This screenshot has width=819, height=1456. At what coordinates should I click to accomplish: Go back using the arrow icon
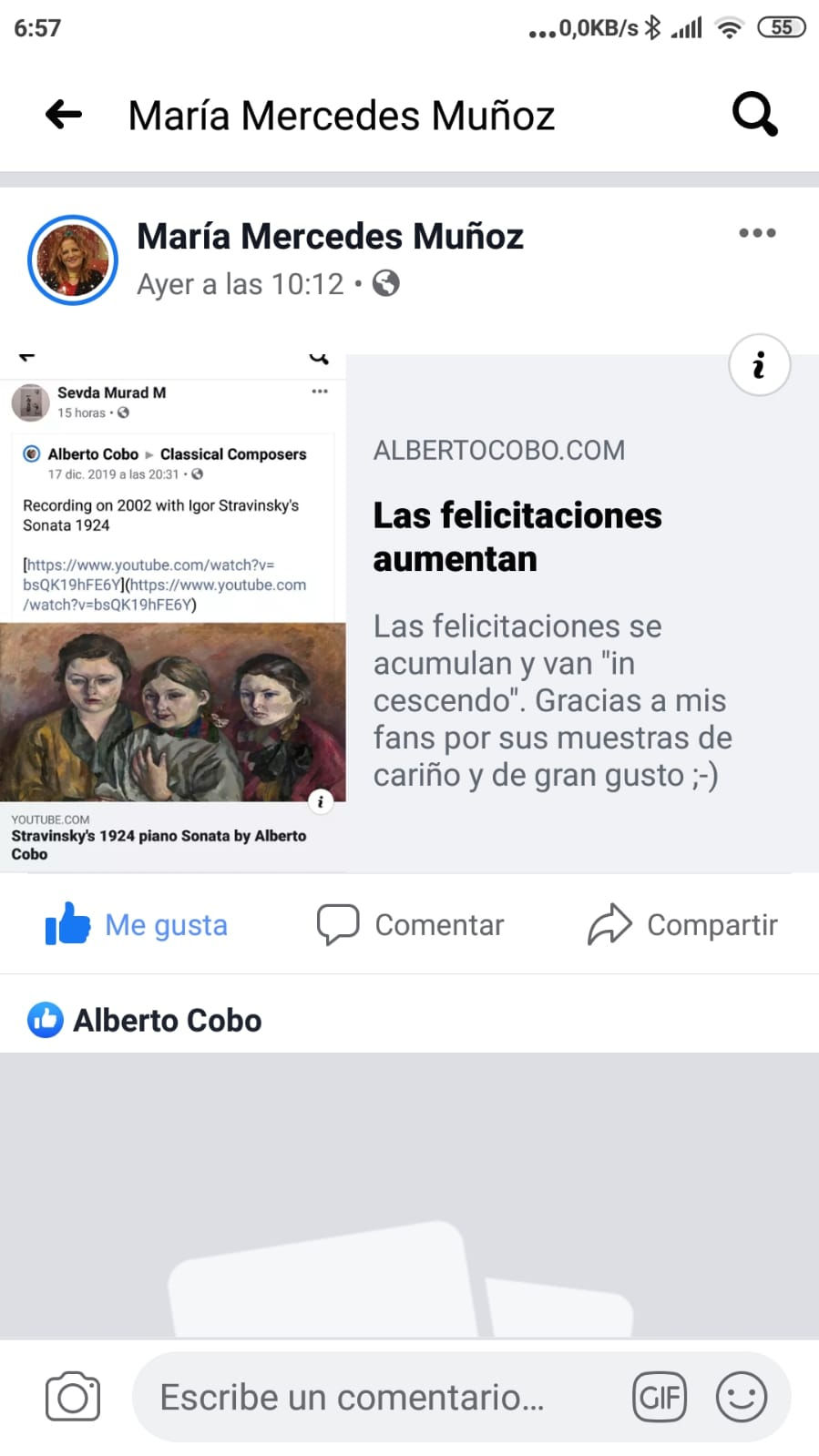point(64,115)
